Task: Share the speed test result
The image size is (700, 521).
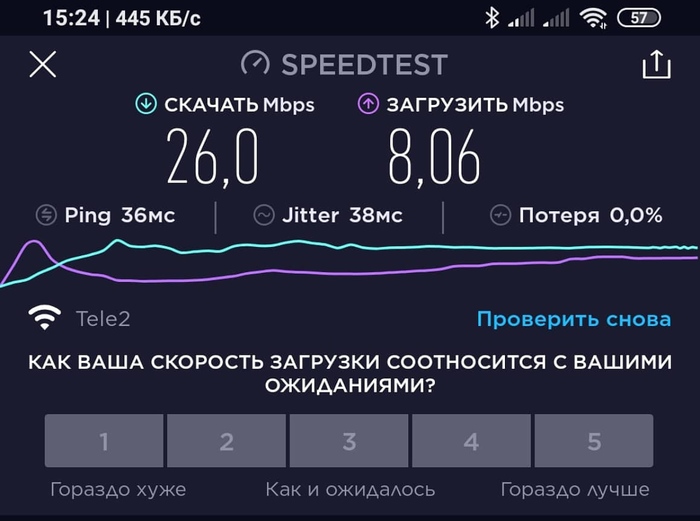Action: point(656,65)
